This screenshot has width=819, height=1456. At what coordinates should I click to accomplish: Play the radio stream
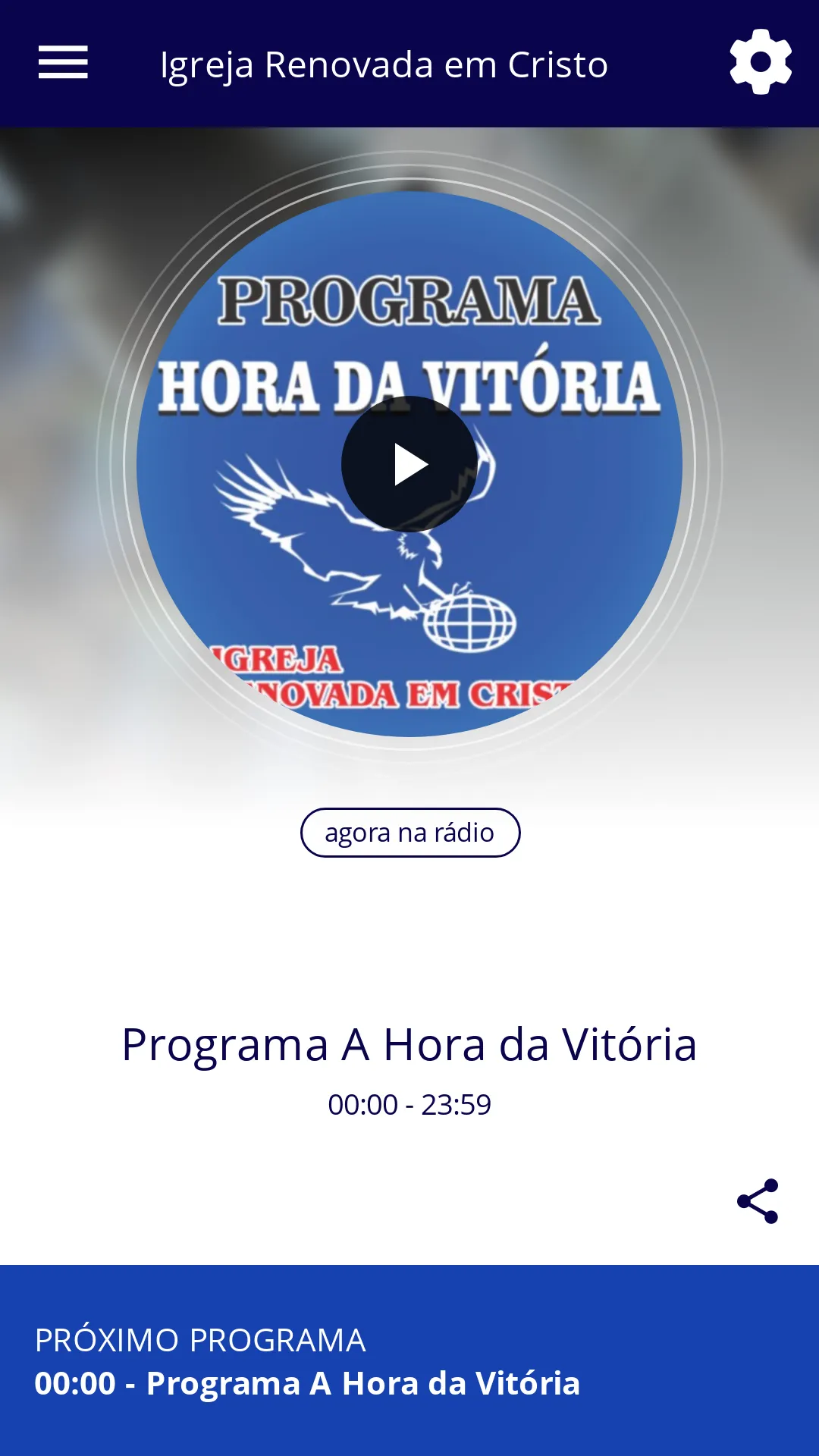[409, 464]
